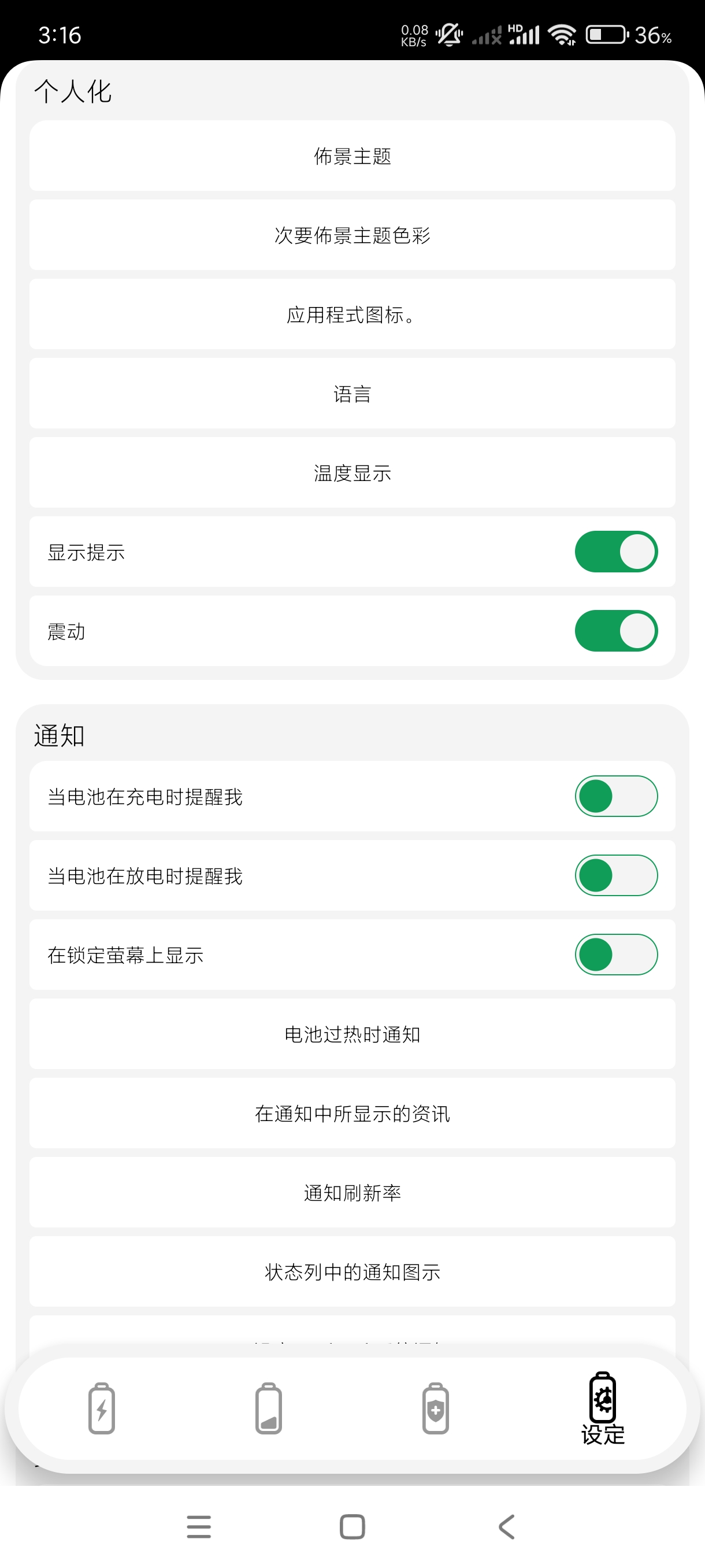Viewport: 705px width, 1568px height.
Task: Select the 设定 settings tab
Action: pos(603,1408)
